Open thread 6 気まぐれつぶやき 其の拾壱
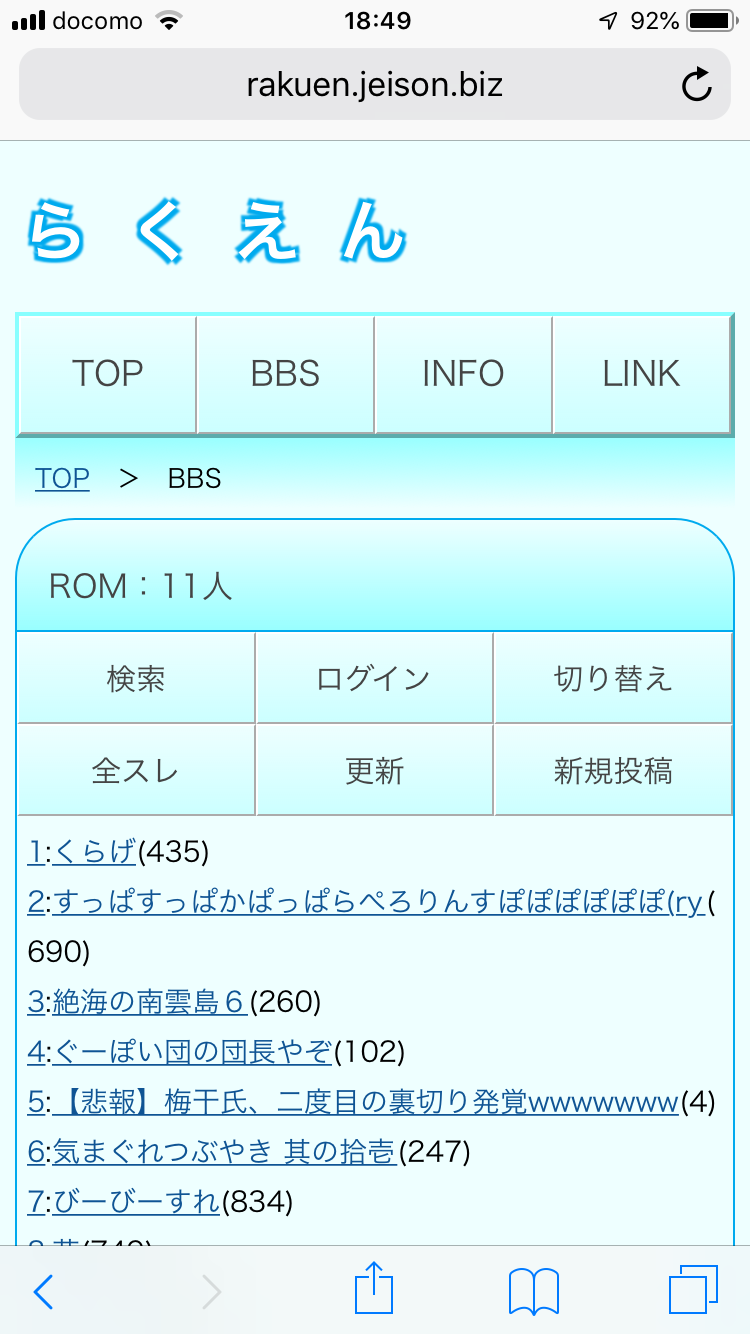The width and height of the screenshot is (750, 1334). [x=224, y=1152]
